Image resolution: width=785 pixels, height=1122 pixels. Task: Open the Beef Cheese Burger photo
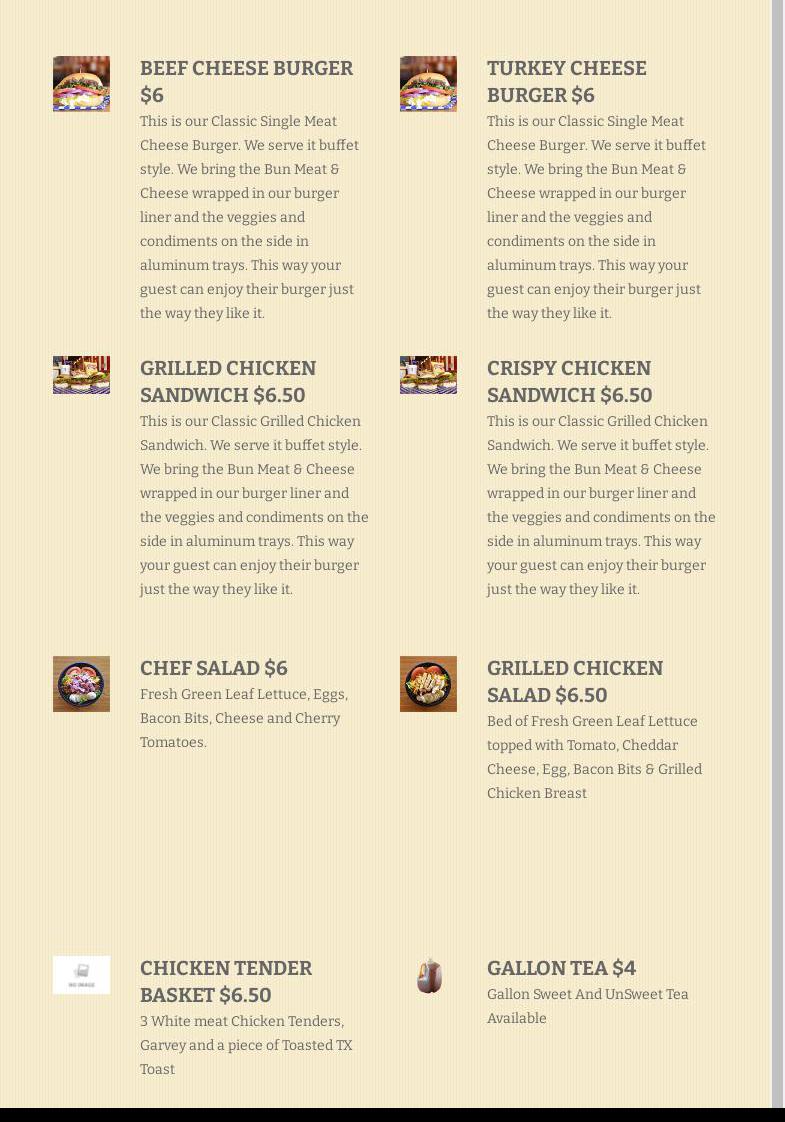coord(81,84)
